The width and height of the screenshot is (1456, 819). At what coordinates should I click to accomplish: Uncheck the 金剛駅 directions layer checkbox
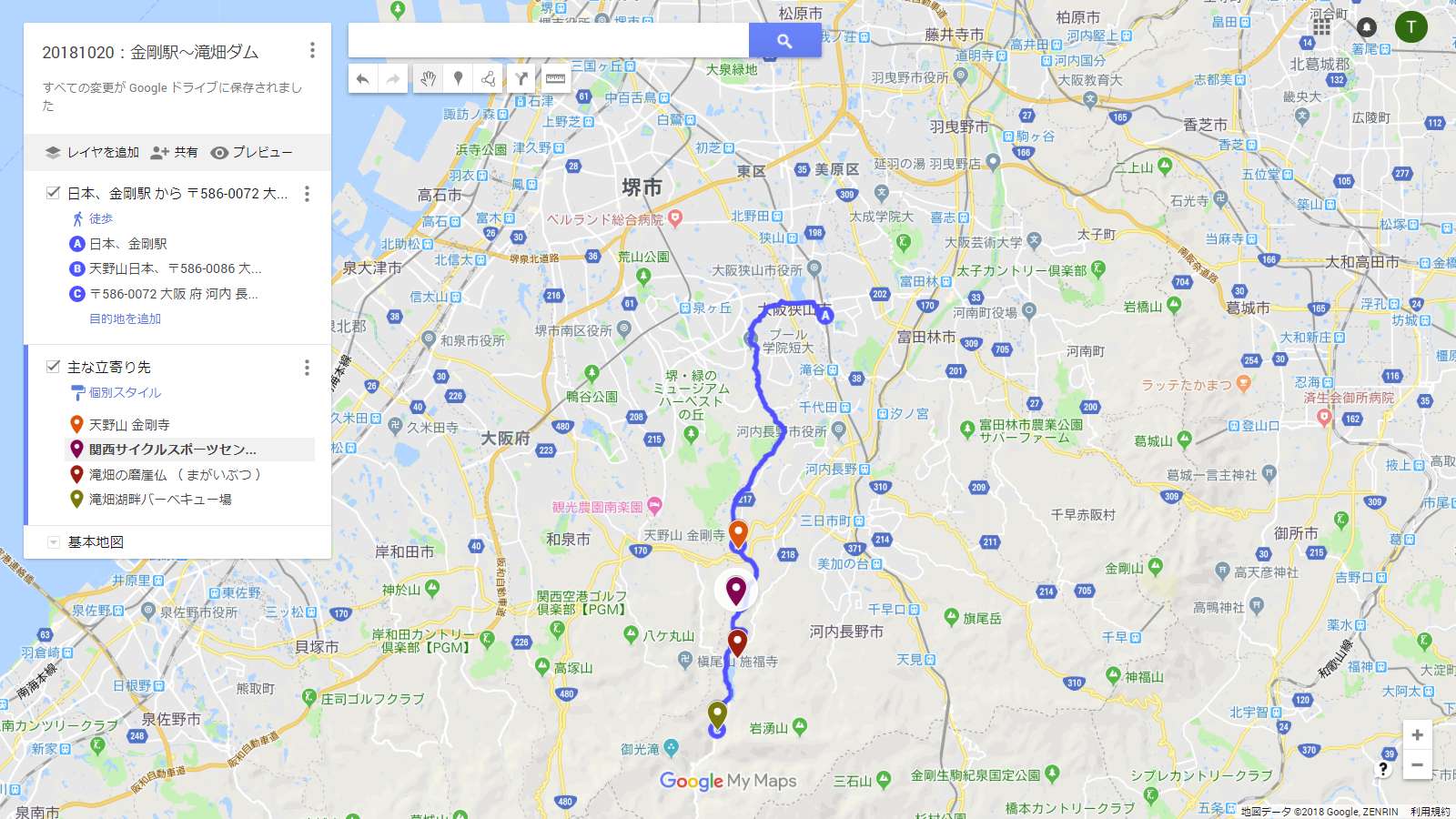[x=53, y=193]
